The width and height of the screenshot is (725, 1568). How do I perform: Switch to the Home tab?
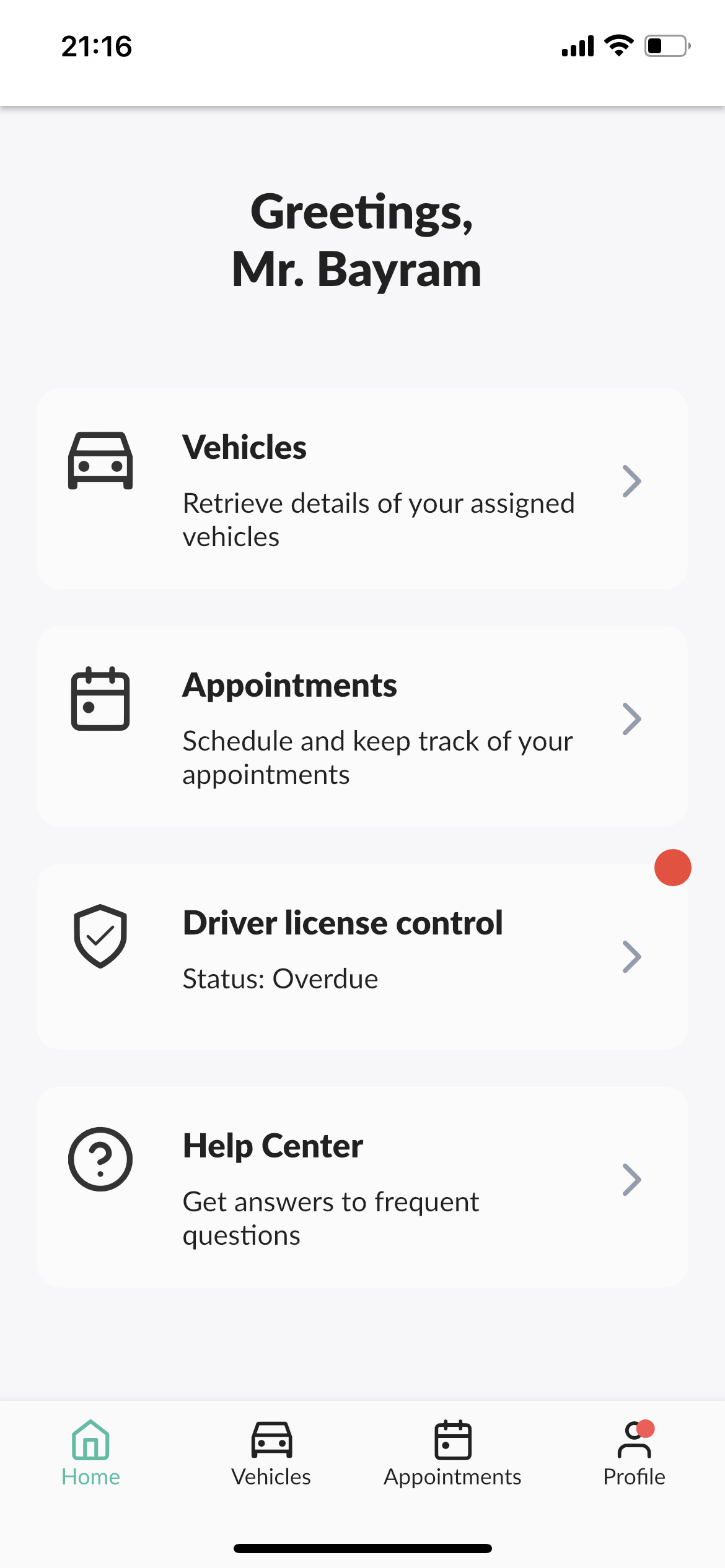point(90,1453)
